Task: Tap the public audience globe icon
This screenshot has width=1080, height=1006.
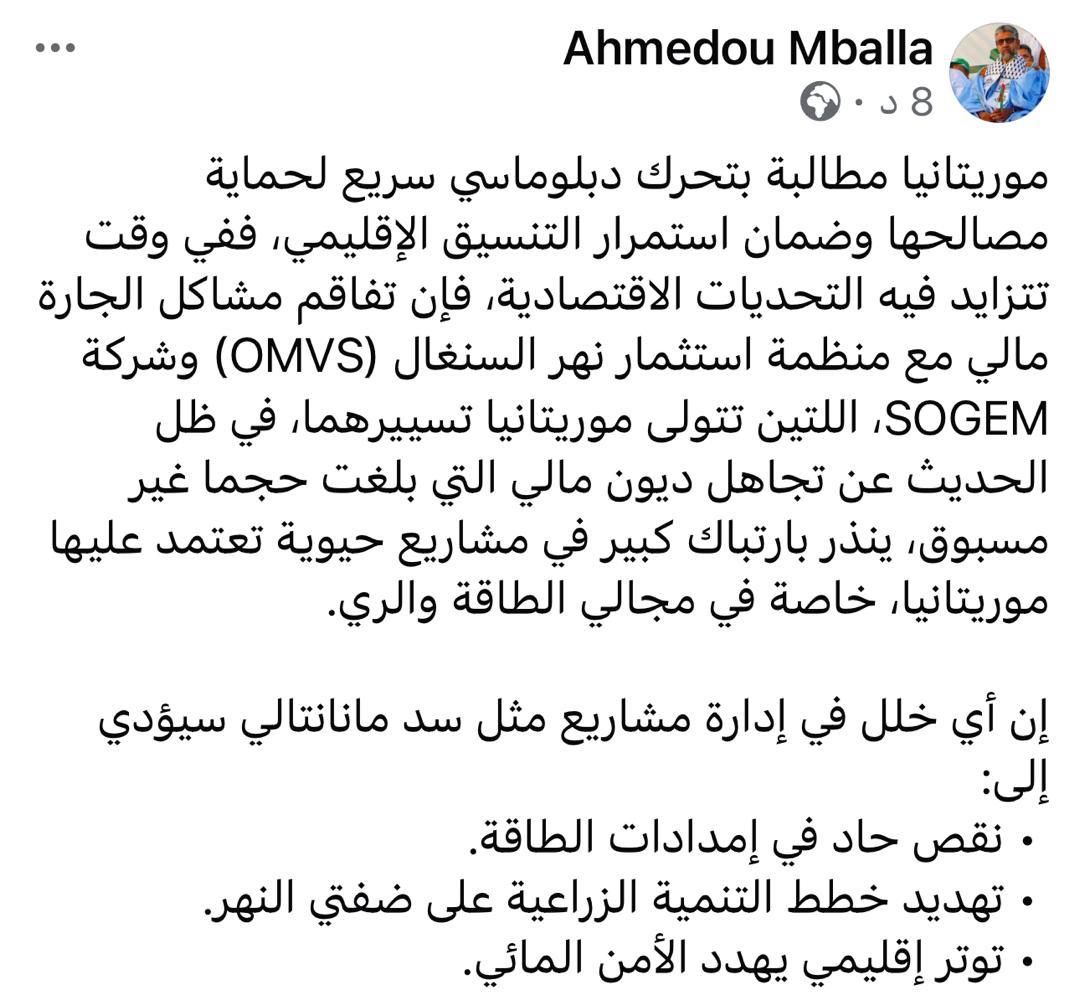Action: [x=820, y=102]
